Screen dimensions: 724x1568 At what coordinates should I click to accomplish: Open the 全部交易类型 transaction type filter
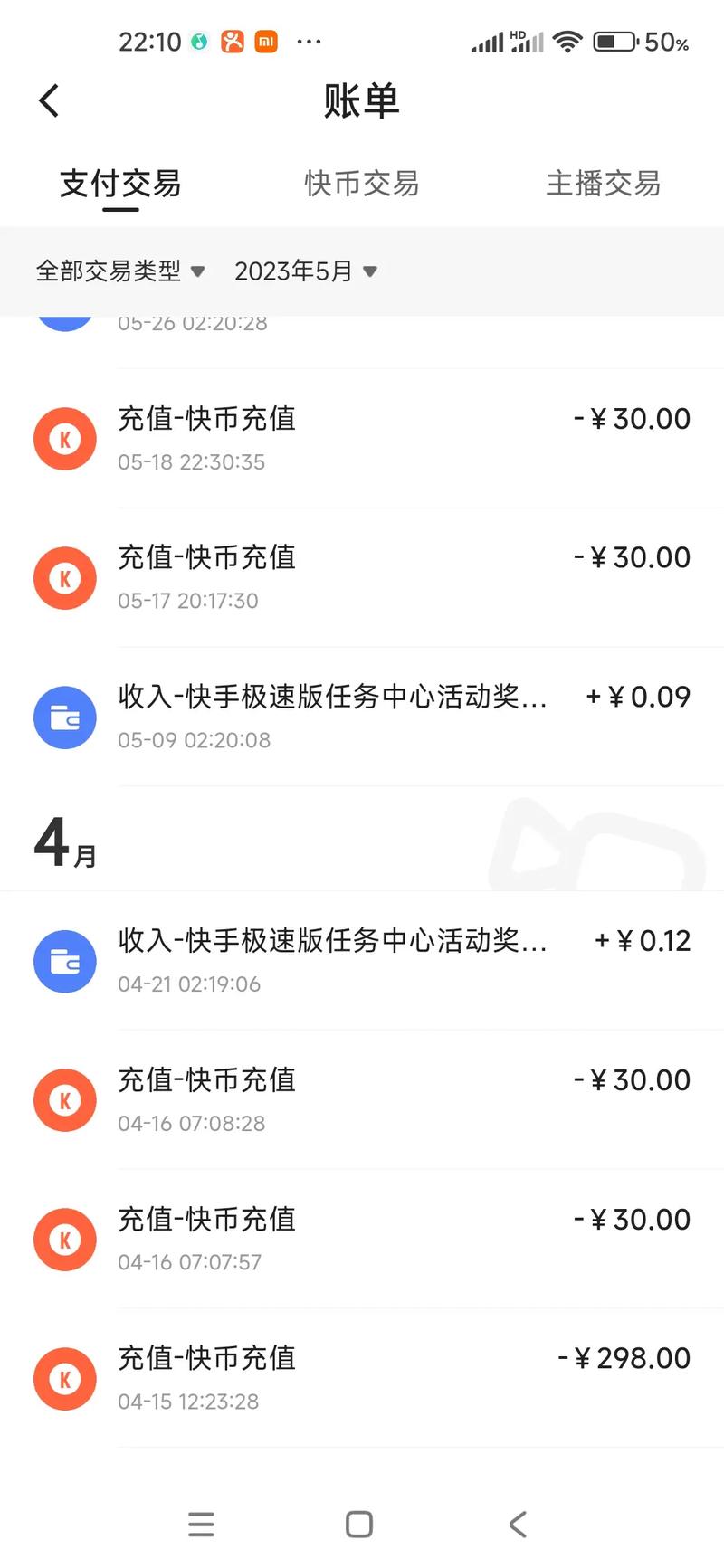click(x=109, y=271)
